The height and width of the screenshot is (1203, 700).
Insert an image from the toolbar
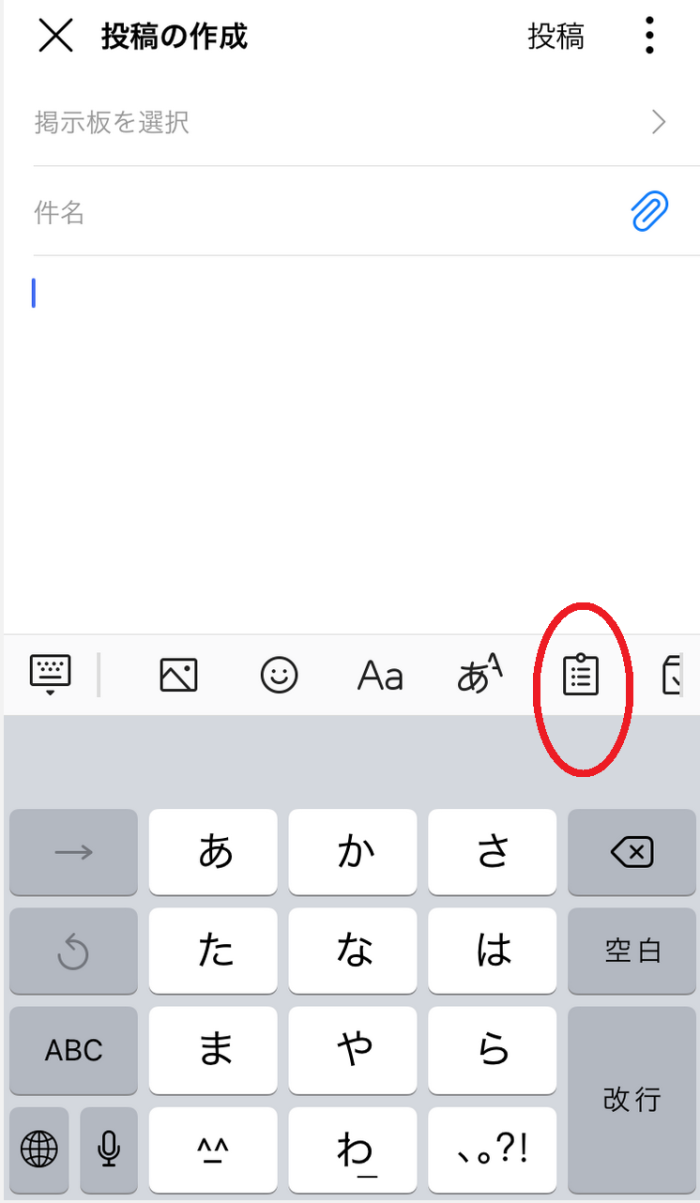tap(179, 676)
